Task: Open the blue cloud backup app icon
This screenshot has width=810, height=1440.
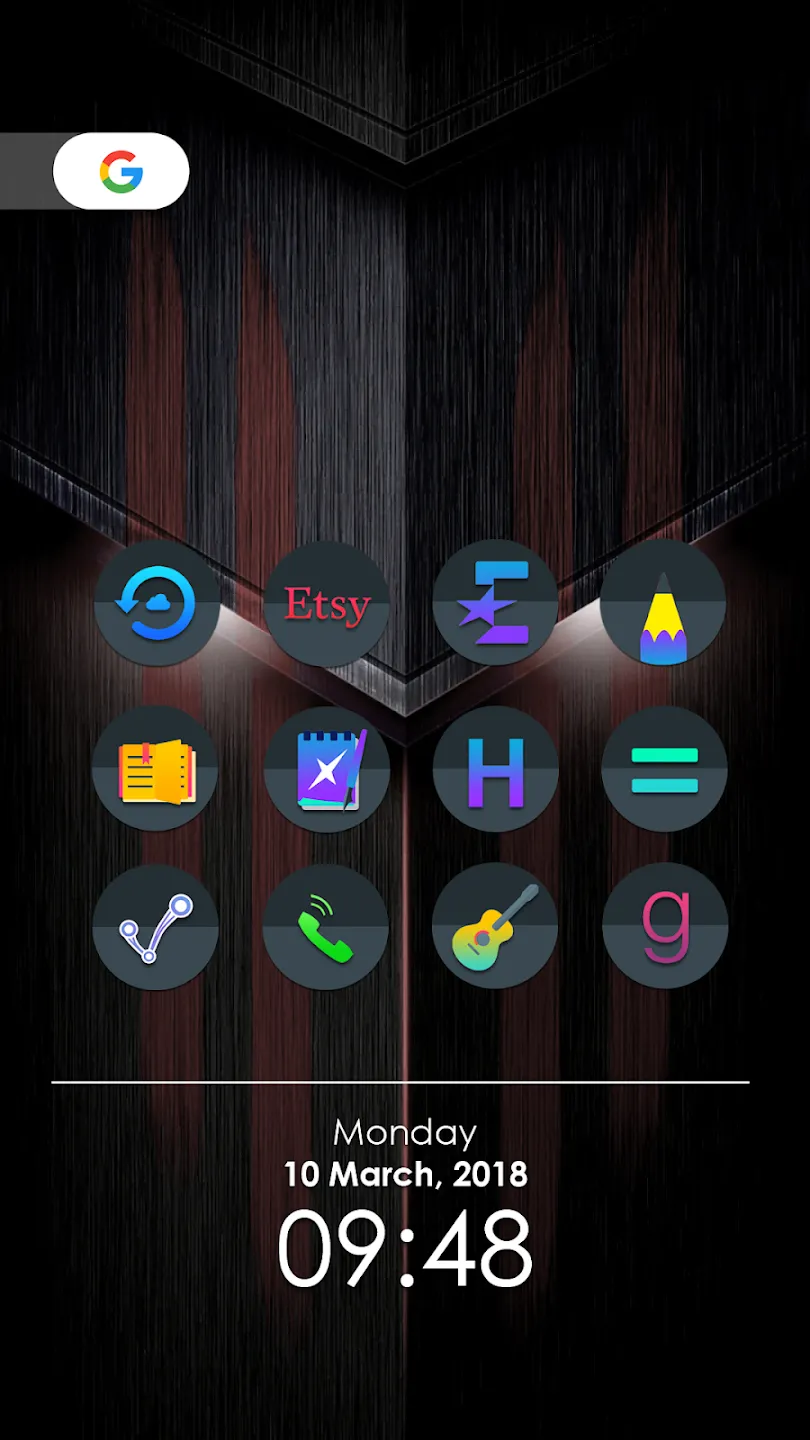Action: (x=157, y=603)
